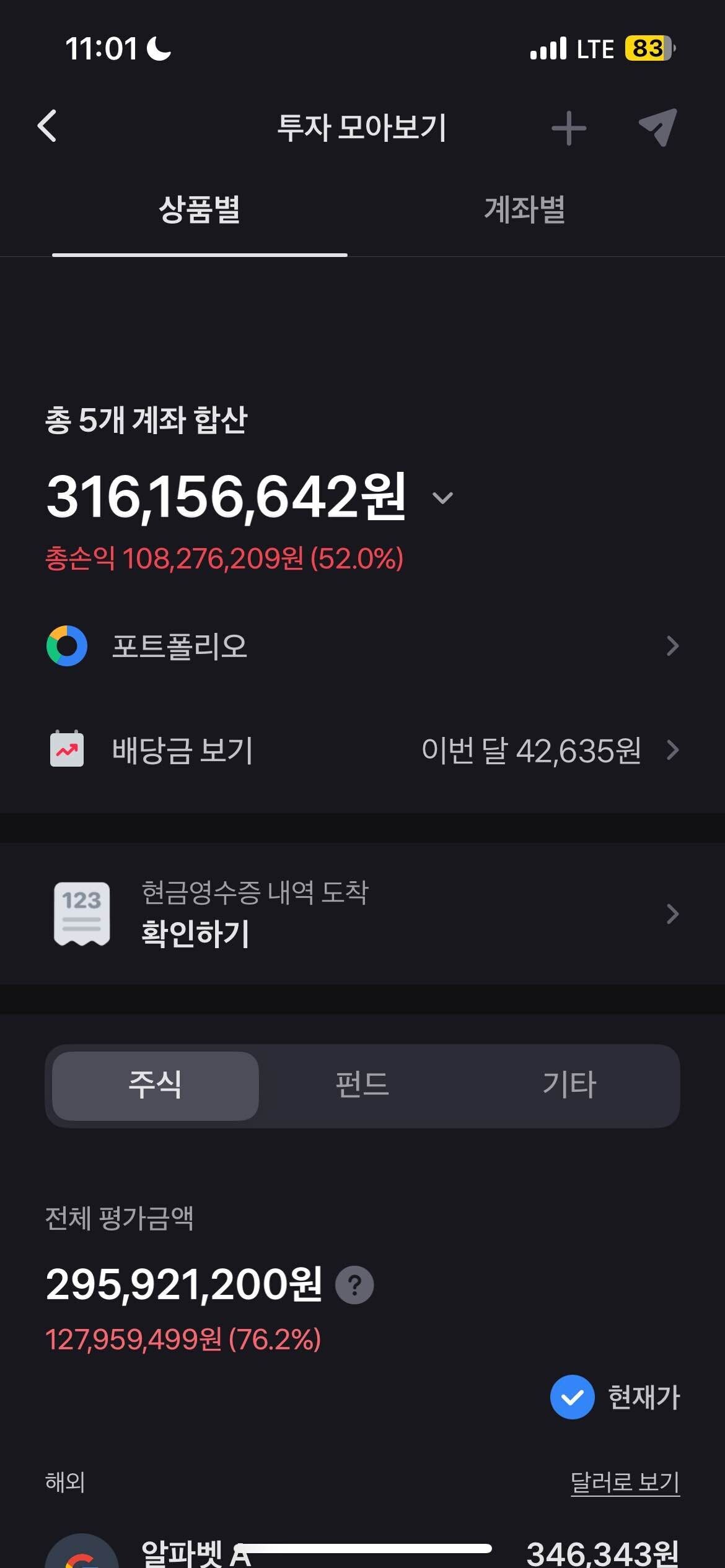
Task: Expand the total amount dropdown chevron
Action: click(442, 498)
